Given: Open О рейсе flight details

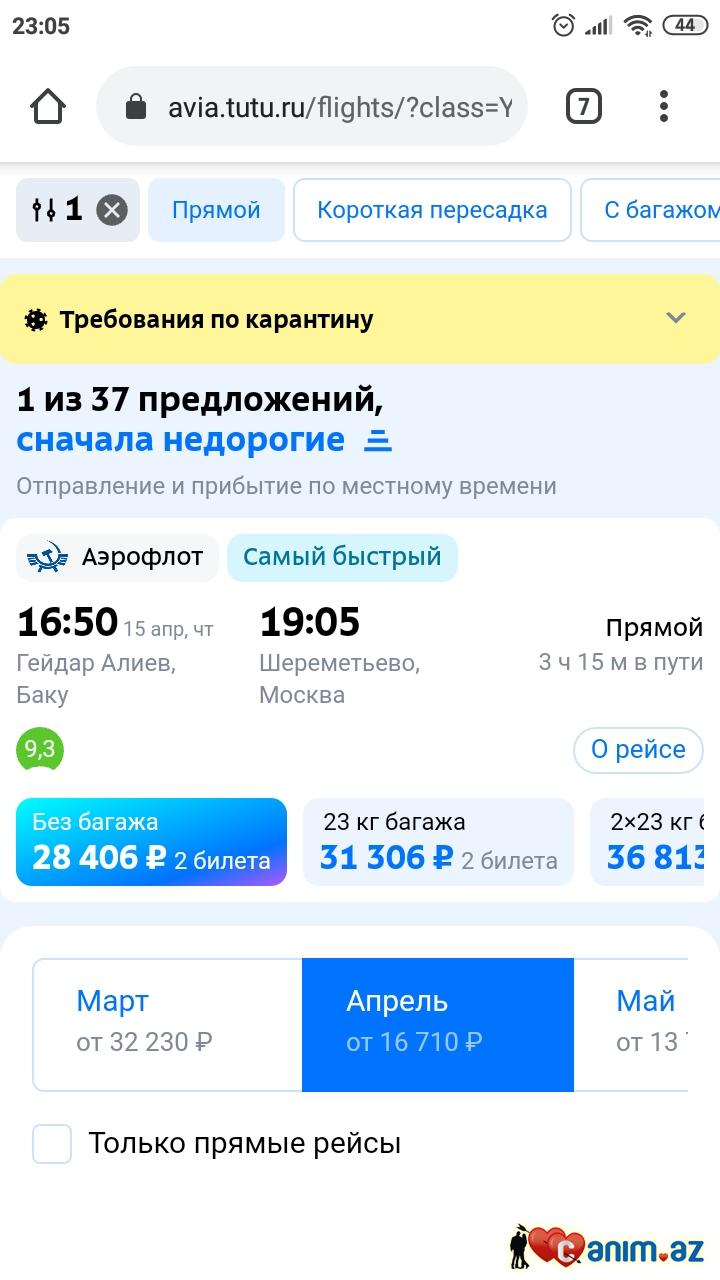Looking at the screenshot, I should coord(638,750).
